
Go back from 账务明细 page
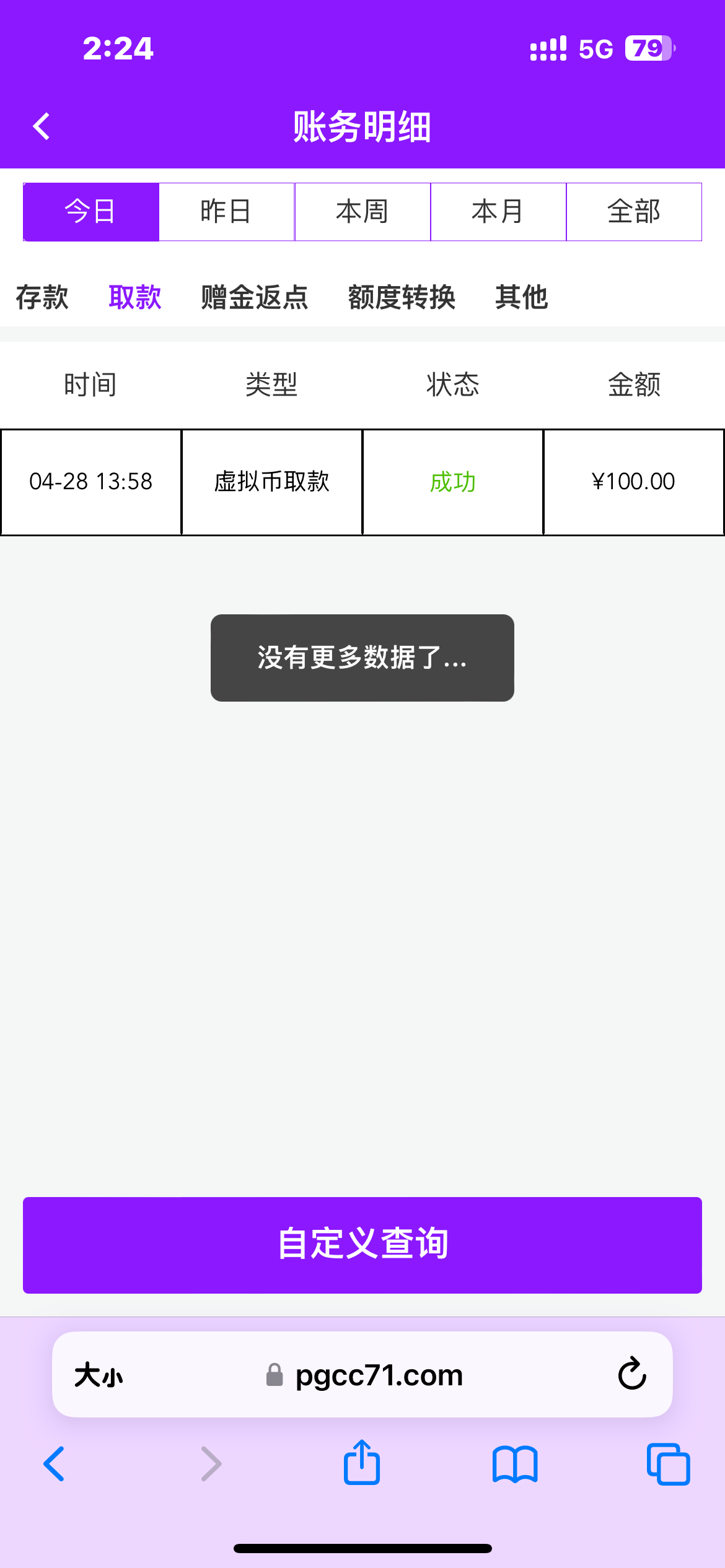pos(42,127)
